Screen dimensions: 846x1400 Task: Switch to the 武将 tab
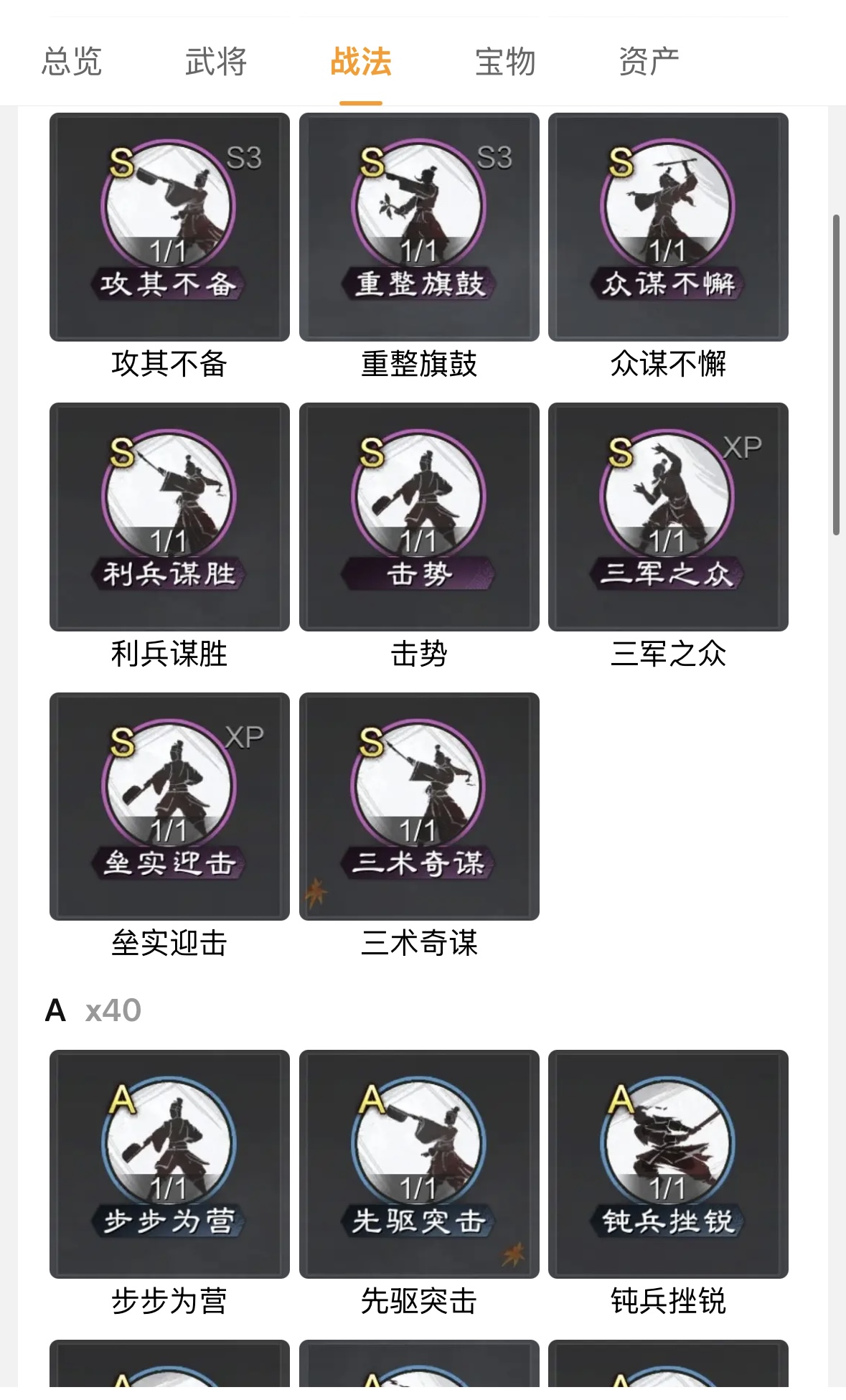[216, 62]
